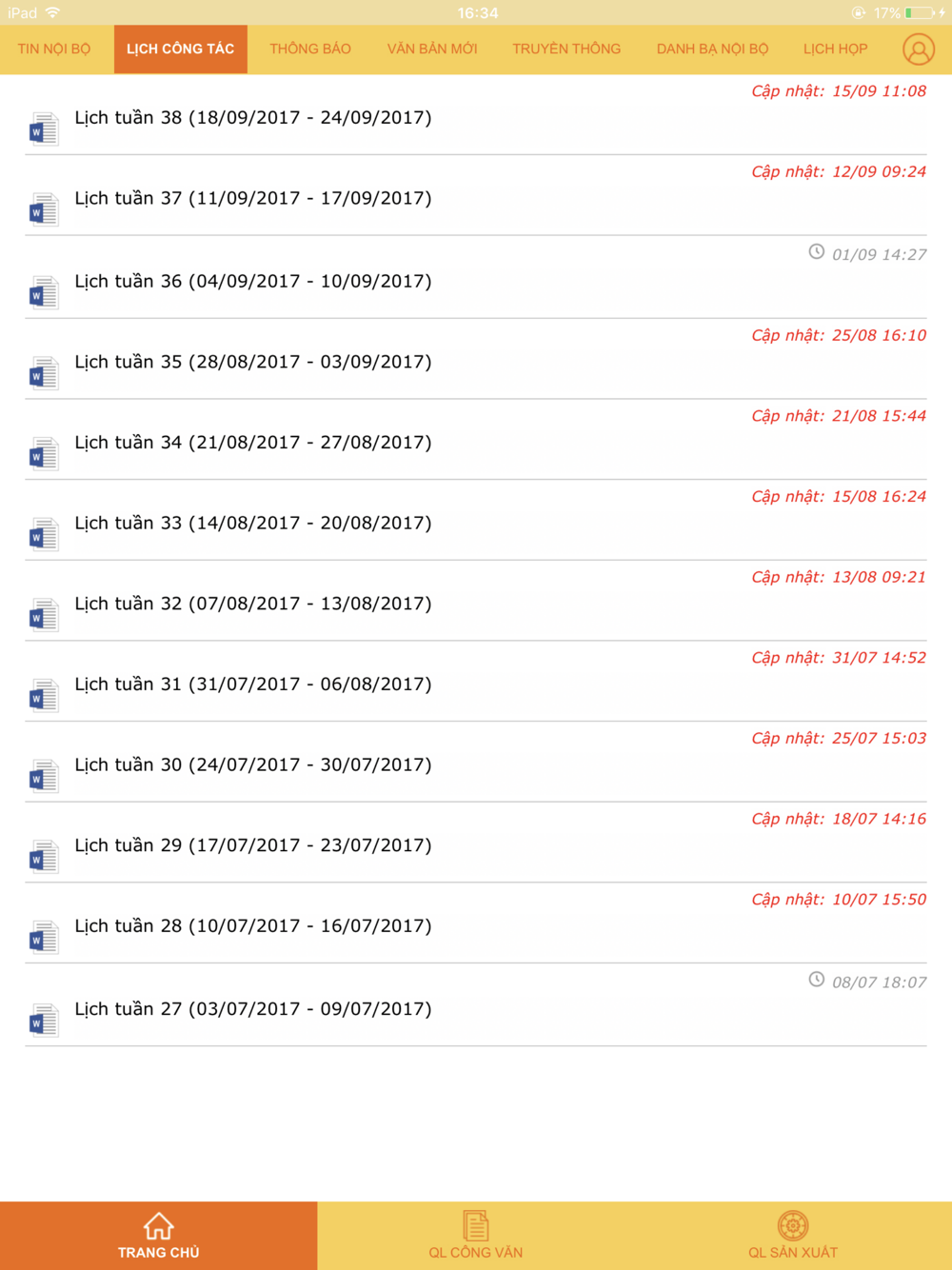Open the Truyền Thông tab
Screen dimensions: 952x1270
566,50
